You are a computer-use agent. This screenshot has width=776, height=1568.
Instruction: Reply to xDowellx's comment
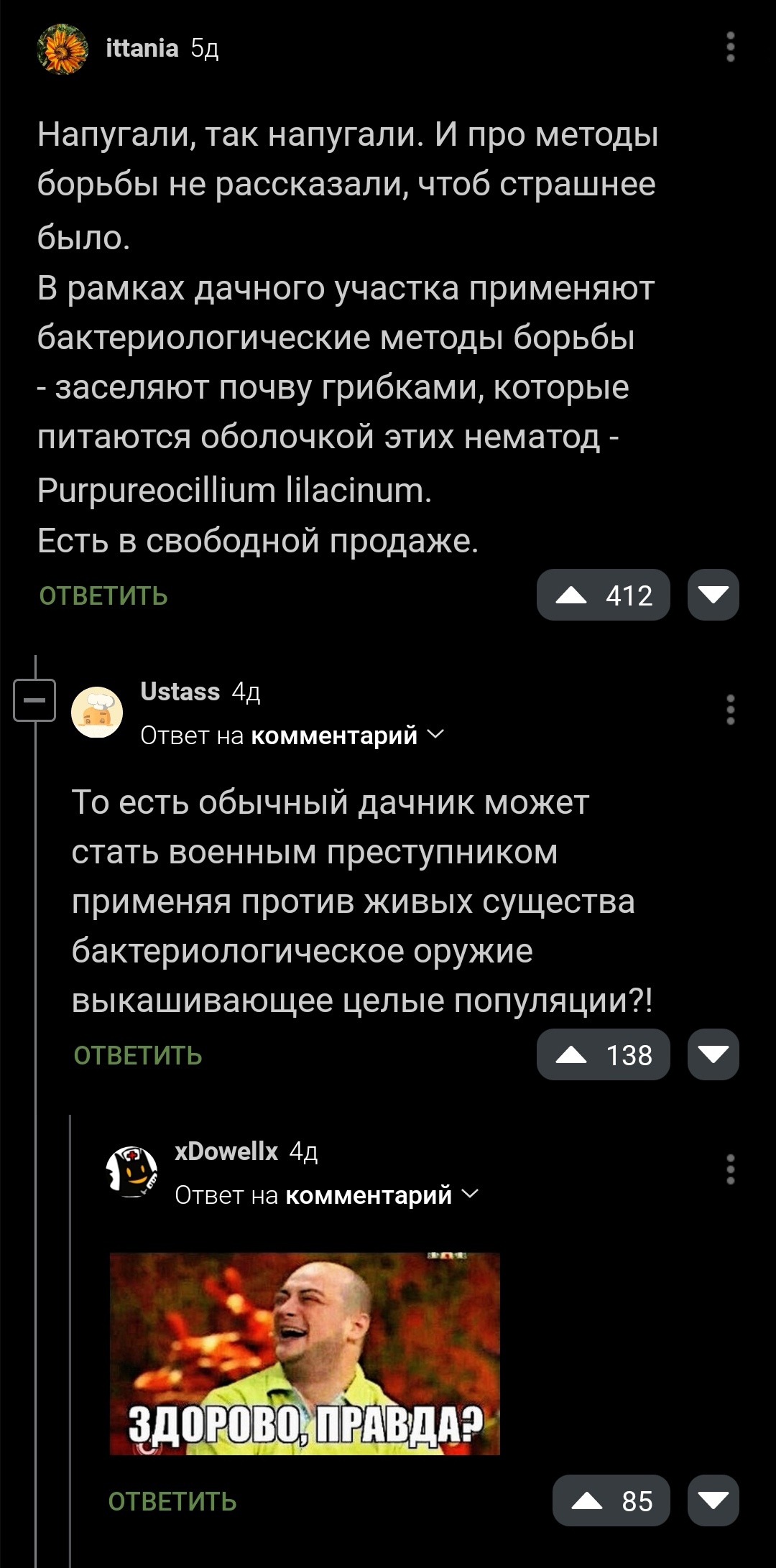(172, 1501)
